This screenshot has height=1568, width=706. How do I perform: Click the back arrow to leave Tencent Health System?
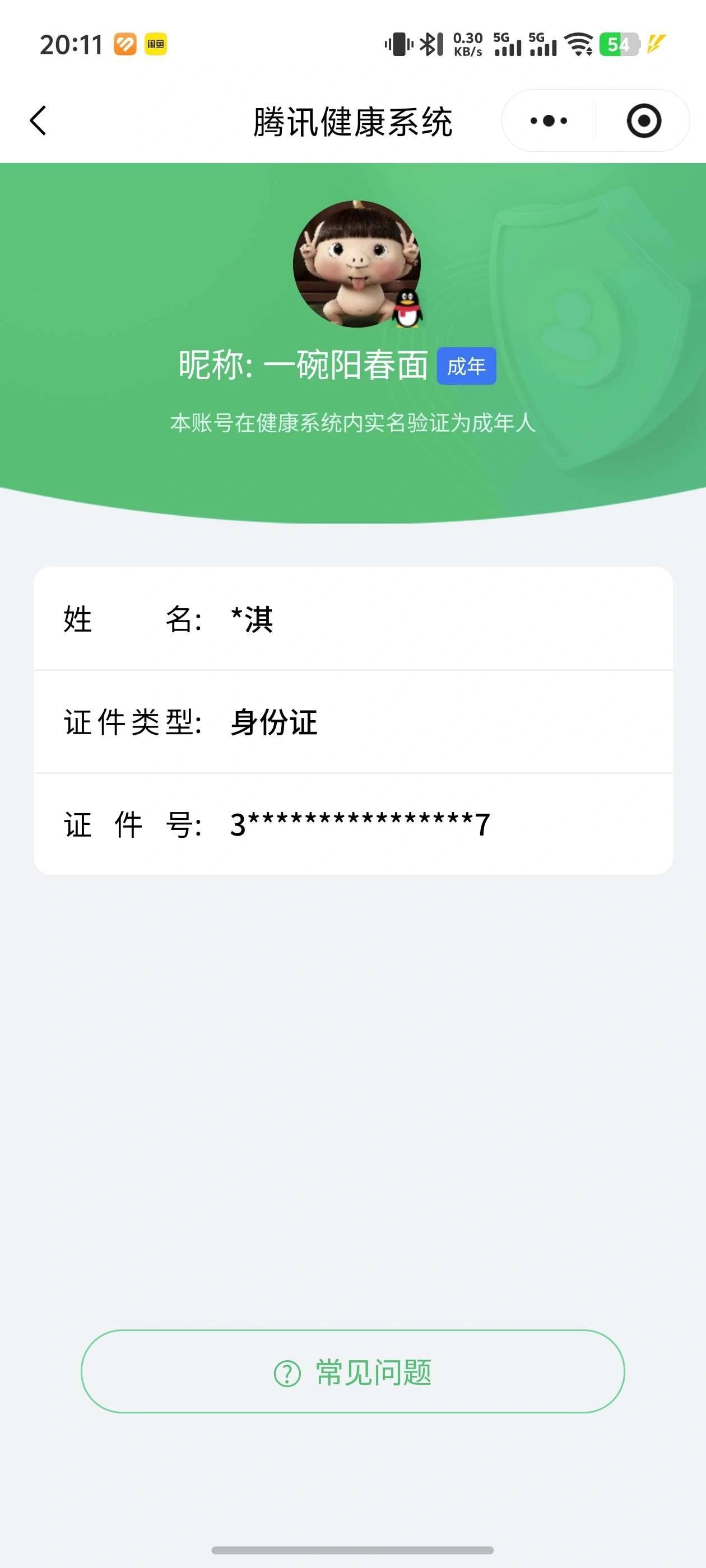coord(38,120)
